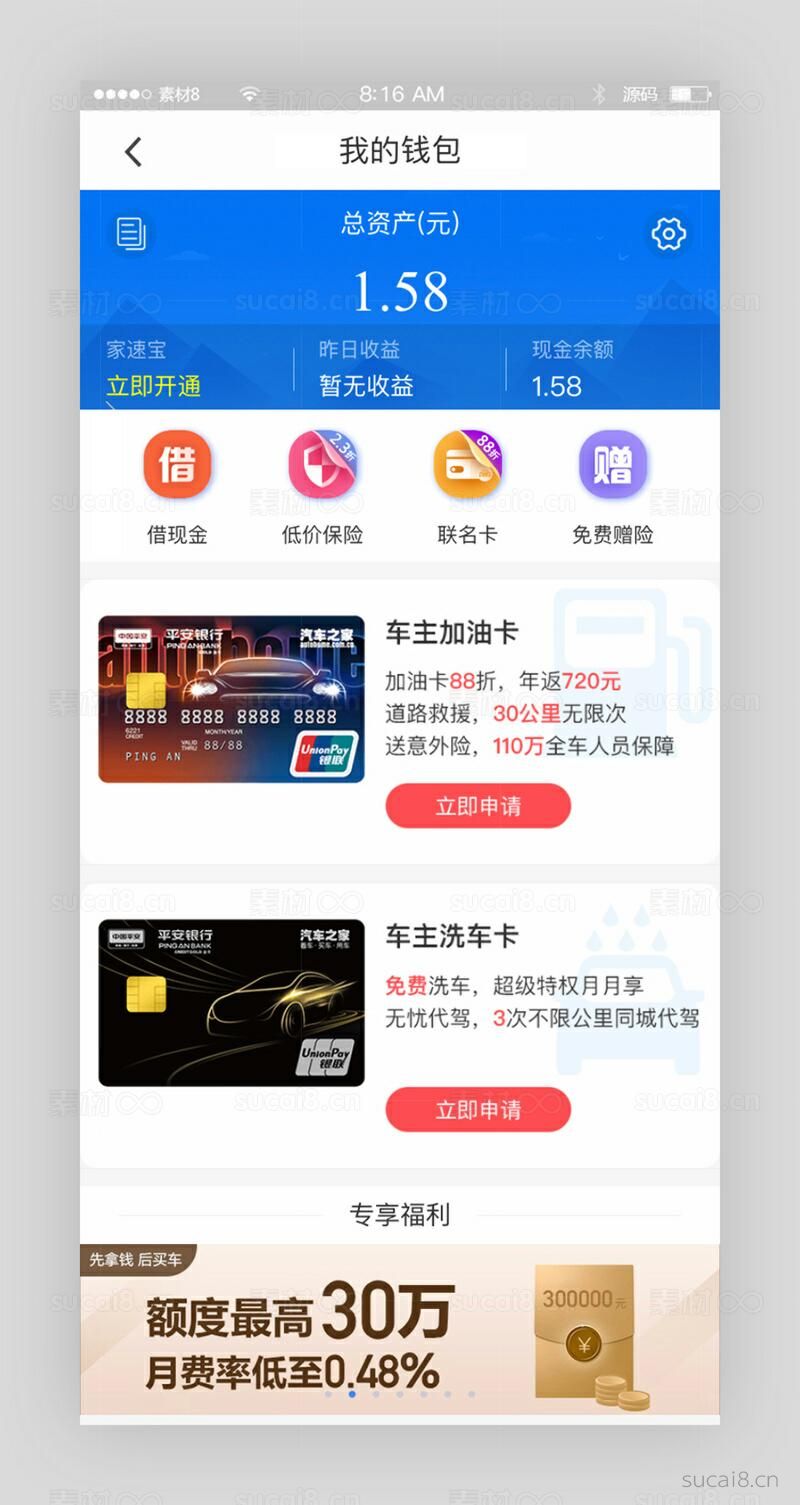
Task: Apply for 车主洗车卡 via 立即申请
Action: tap(478, 1109)
